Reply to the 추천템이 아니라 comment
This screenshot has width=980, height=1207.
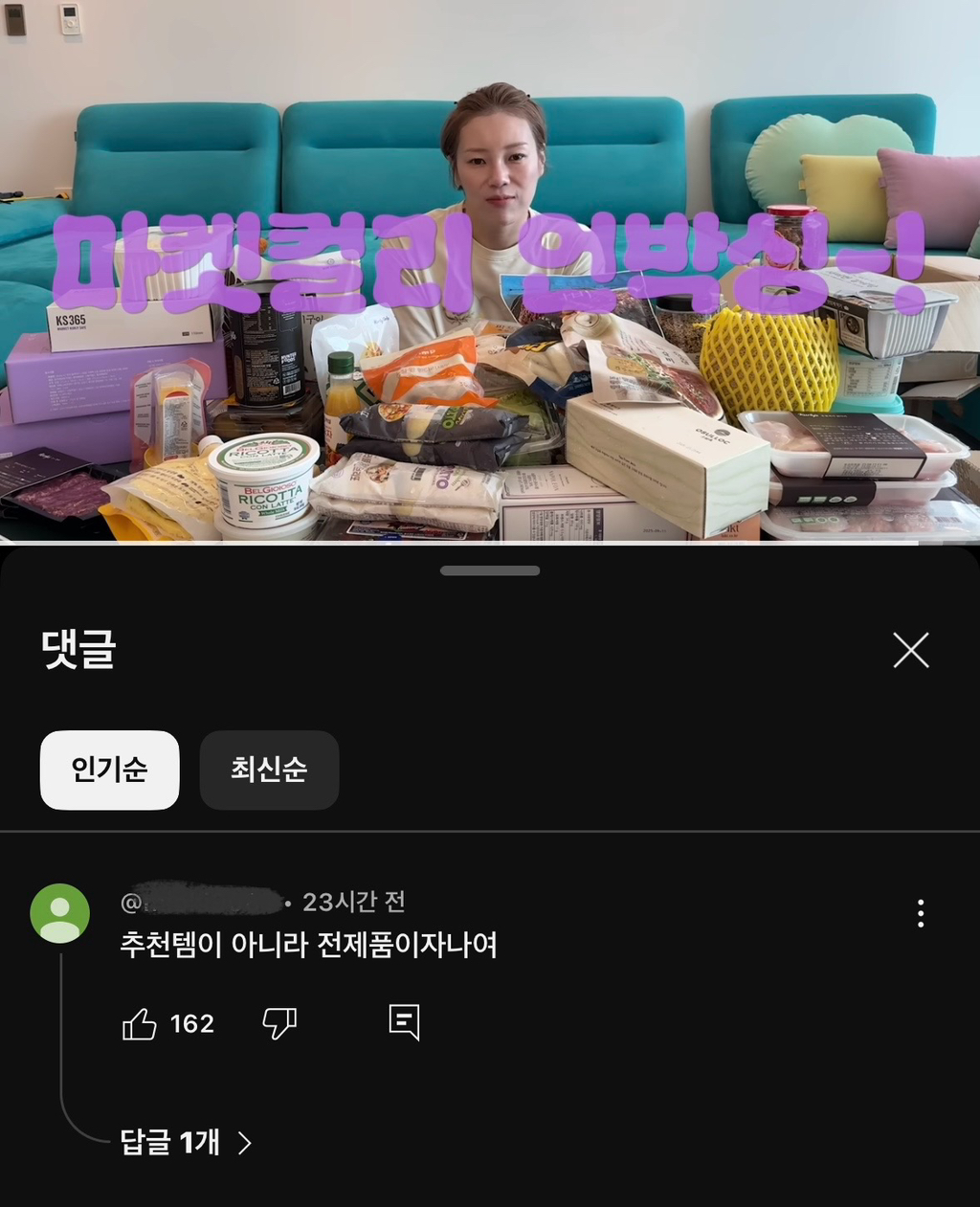click(x=404, y=1023)
